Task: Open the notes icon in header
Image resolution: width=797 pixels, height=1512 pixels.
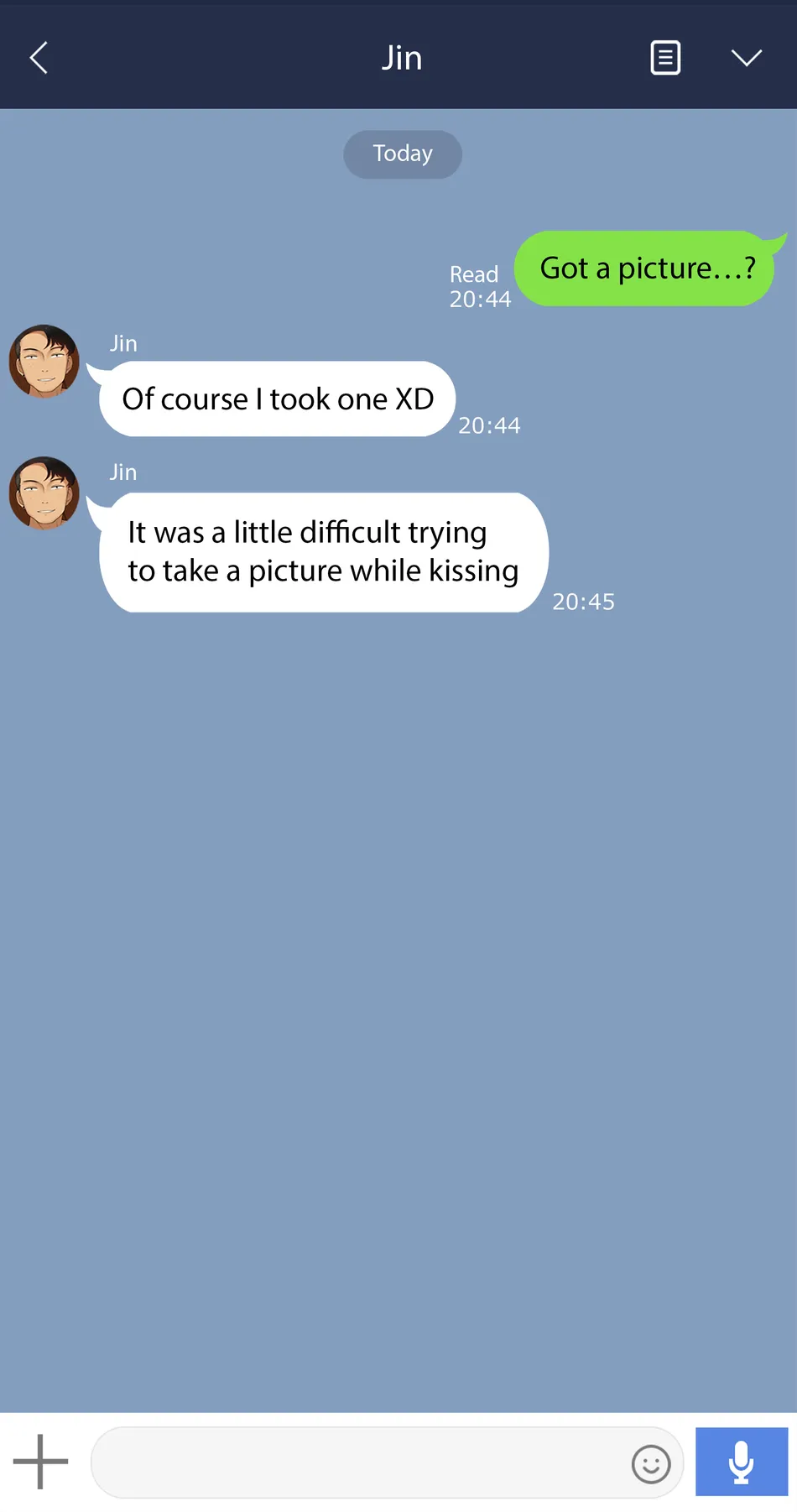Action: (x=665, y=58)
